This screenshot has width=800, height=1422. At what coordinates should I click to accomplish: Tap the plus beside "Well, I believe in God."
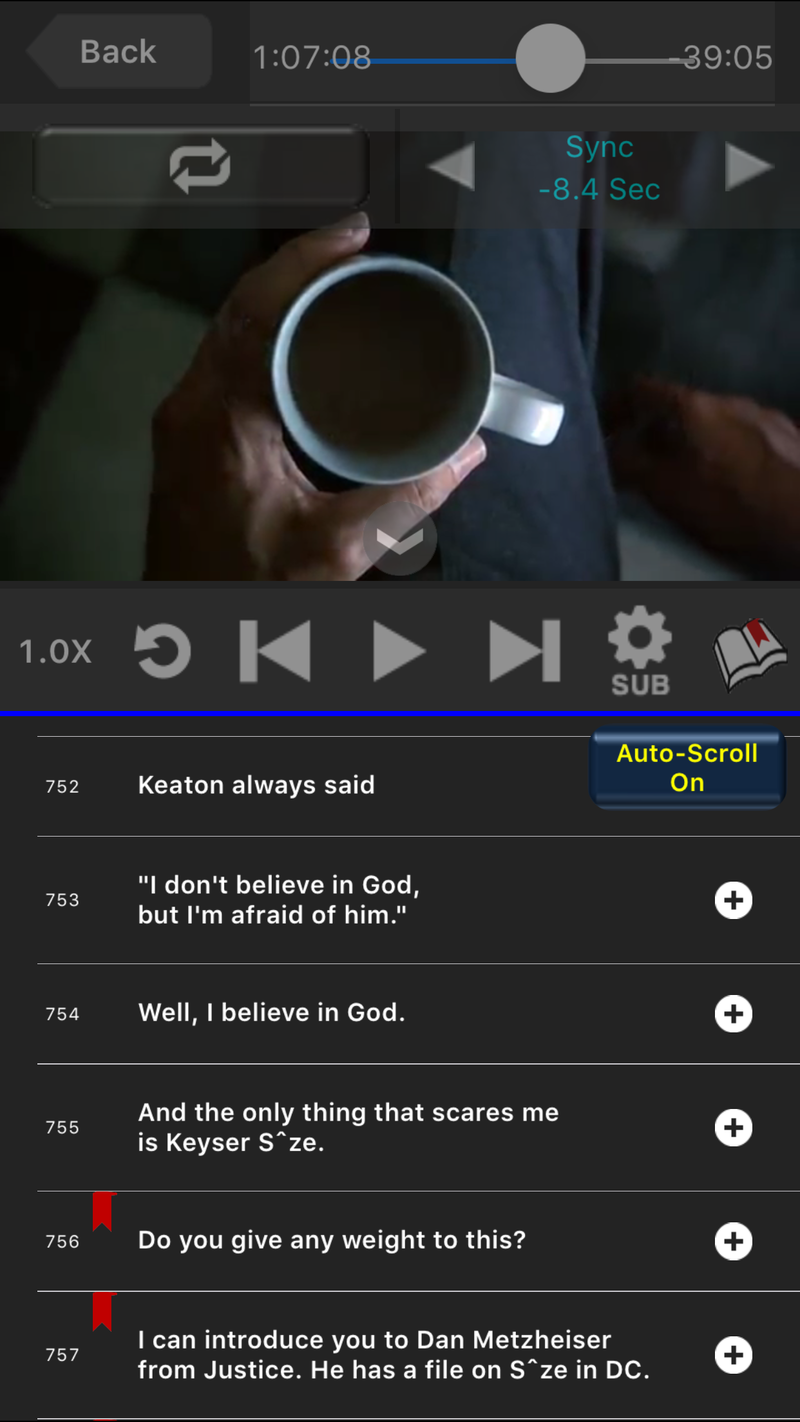coord(733,1014)
